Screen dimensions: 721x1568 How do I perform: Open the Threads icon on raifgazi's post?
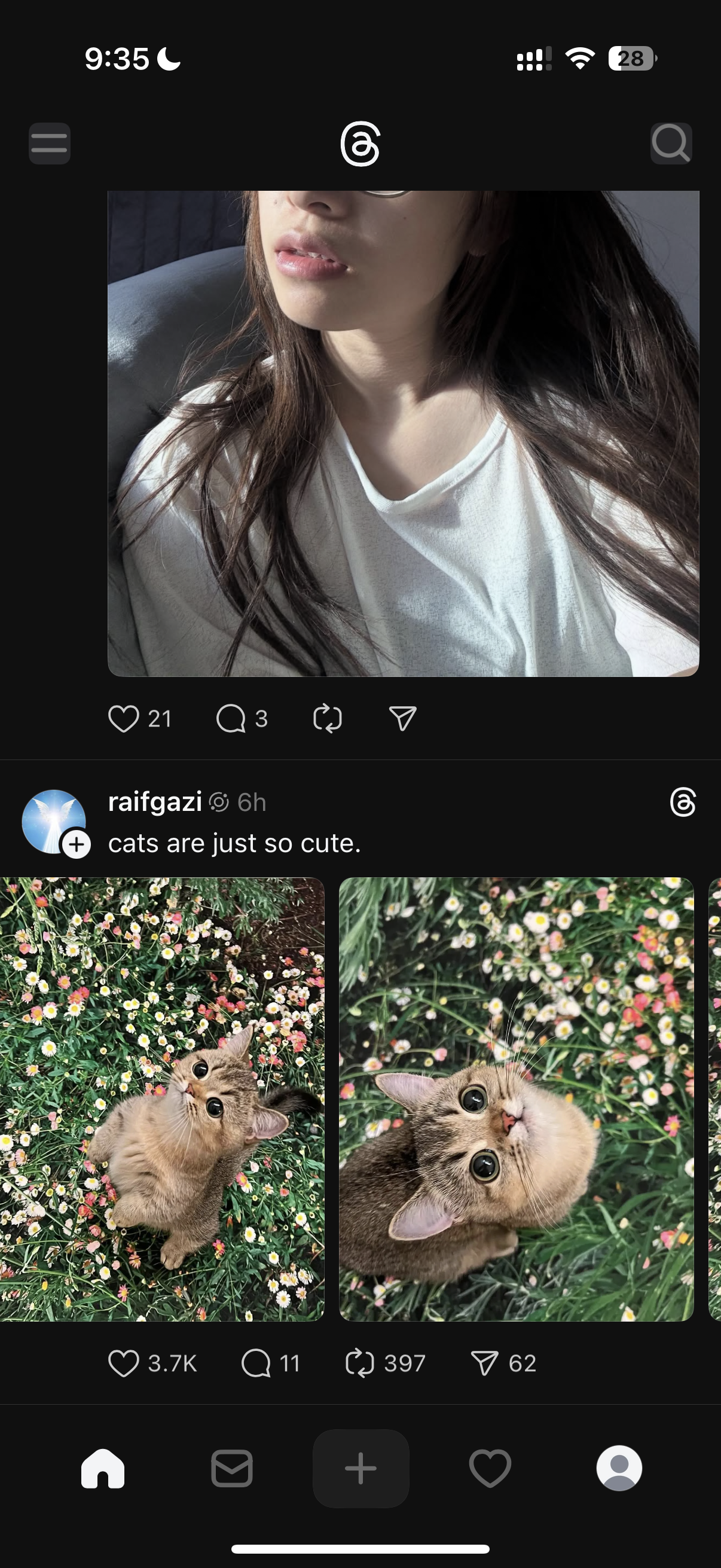pos(683,802)
